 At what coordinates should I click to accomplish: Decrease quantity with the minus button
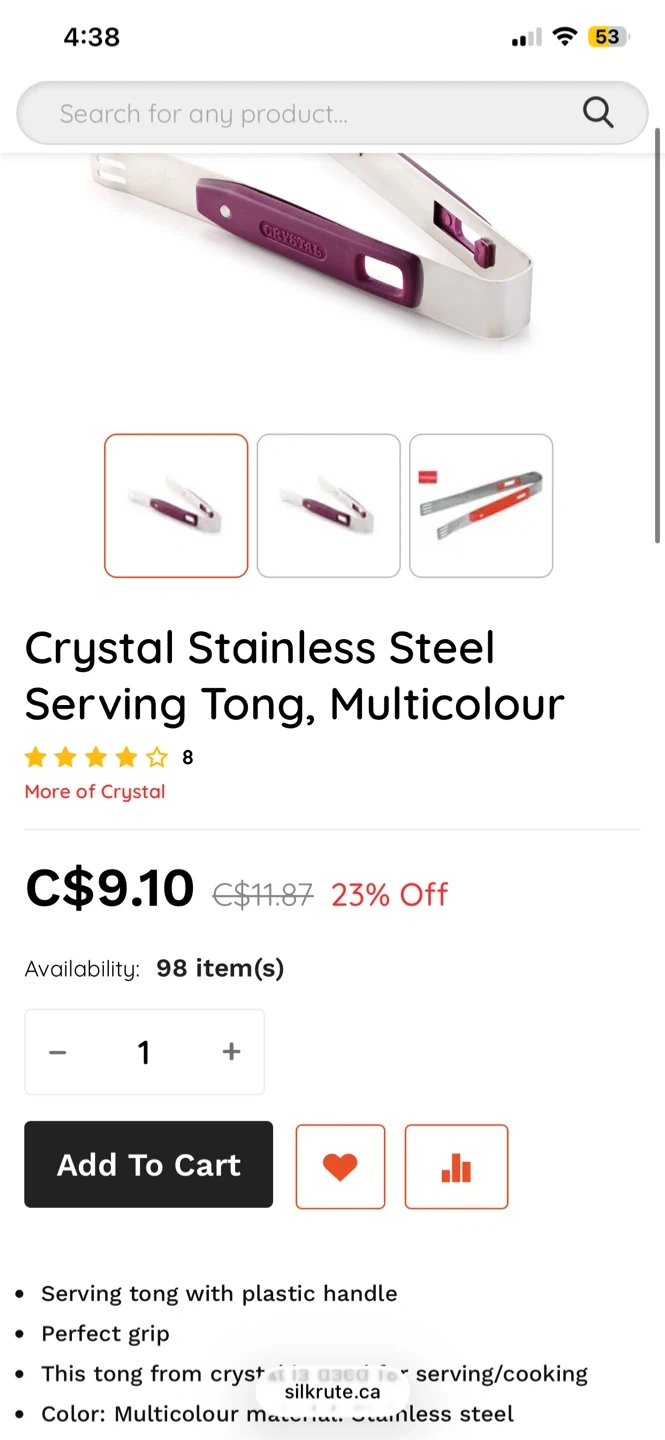point(58,1052)
